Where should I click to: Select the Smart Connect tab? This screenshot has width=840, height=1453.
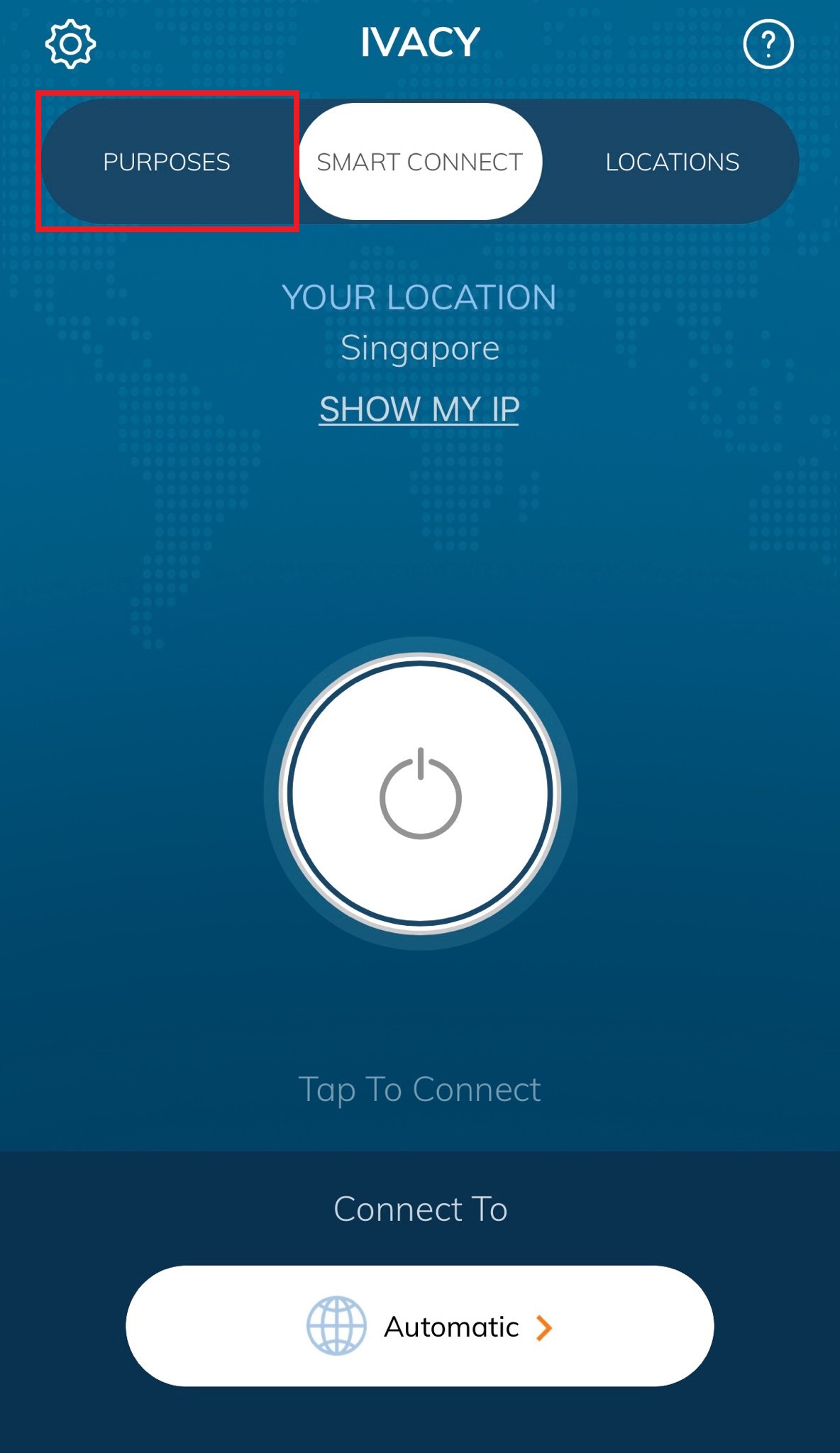[x=420, y=162]
